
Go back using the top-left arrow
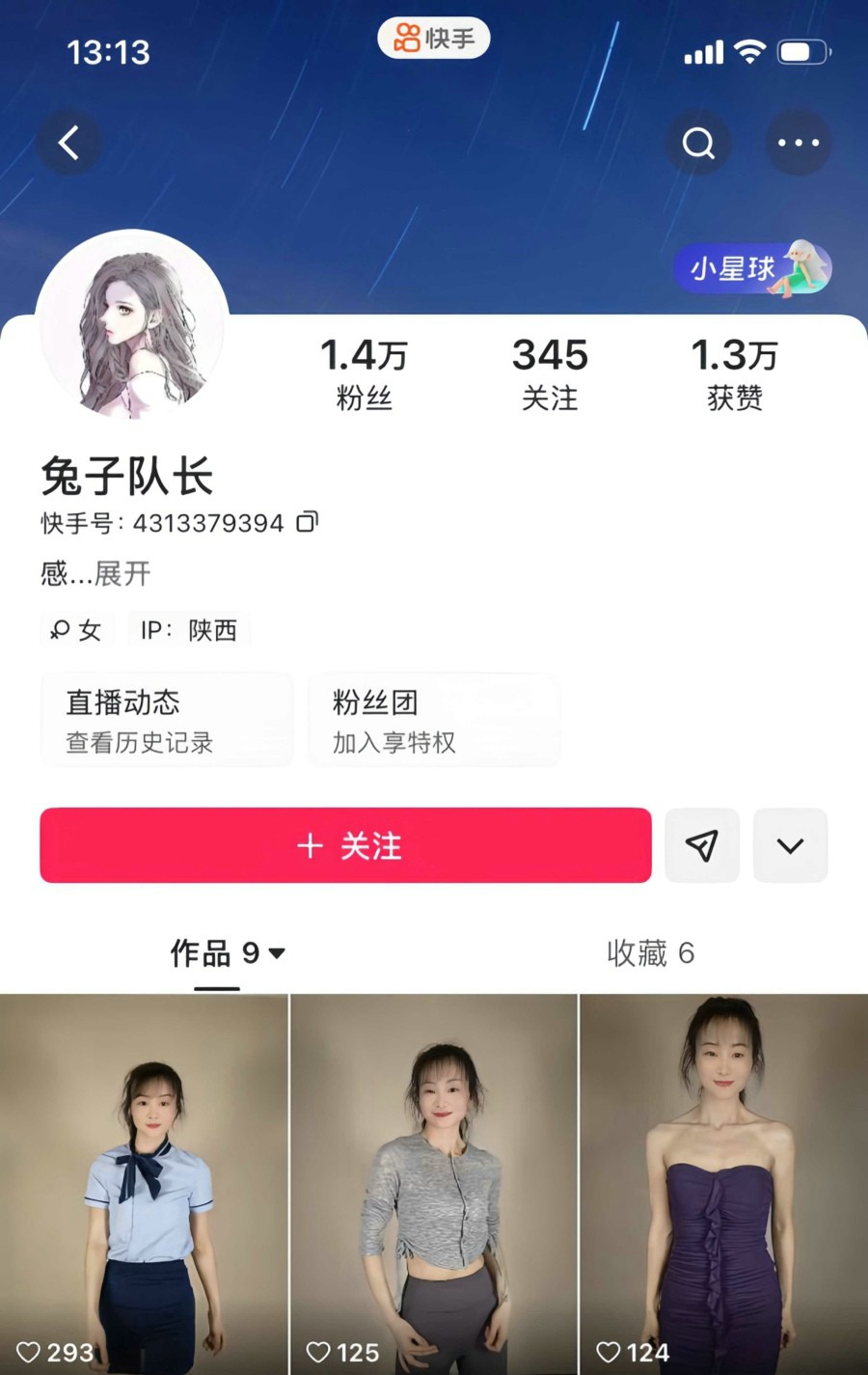pyautogui.click(x=68, y=144)
